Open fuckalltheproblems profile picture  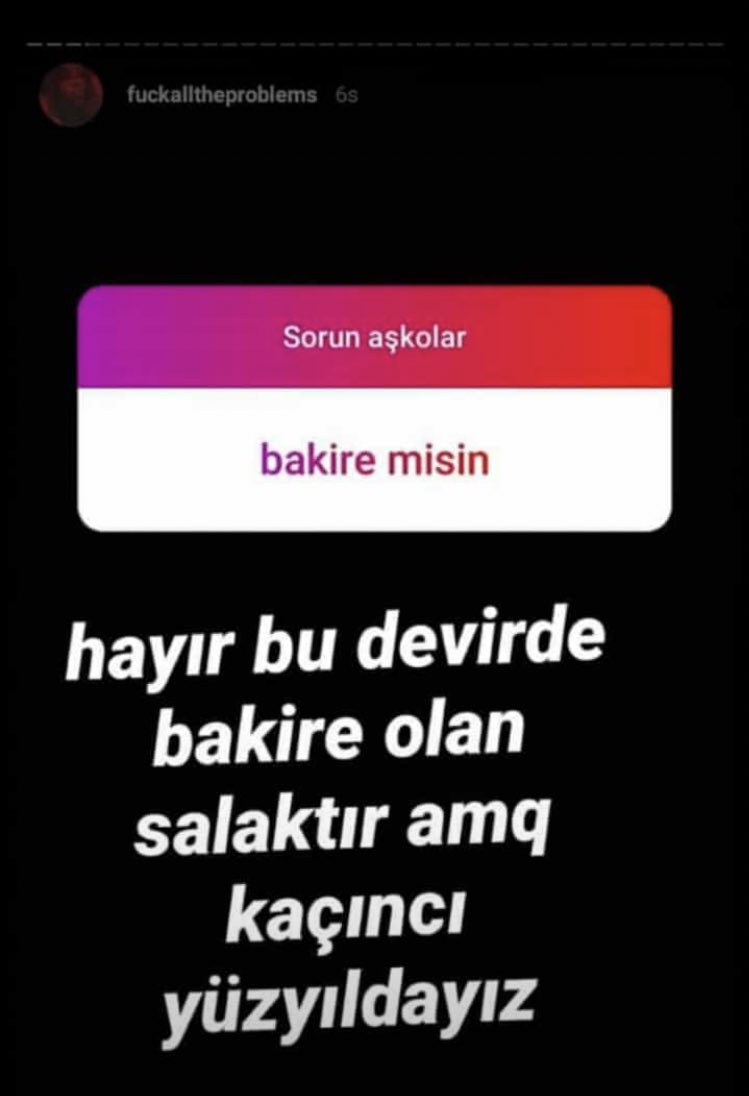pos(70,95)
